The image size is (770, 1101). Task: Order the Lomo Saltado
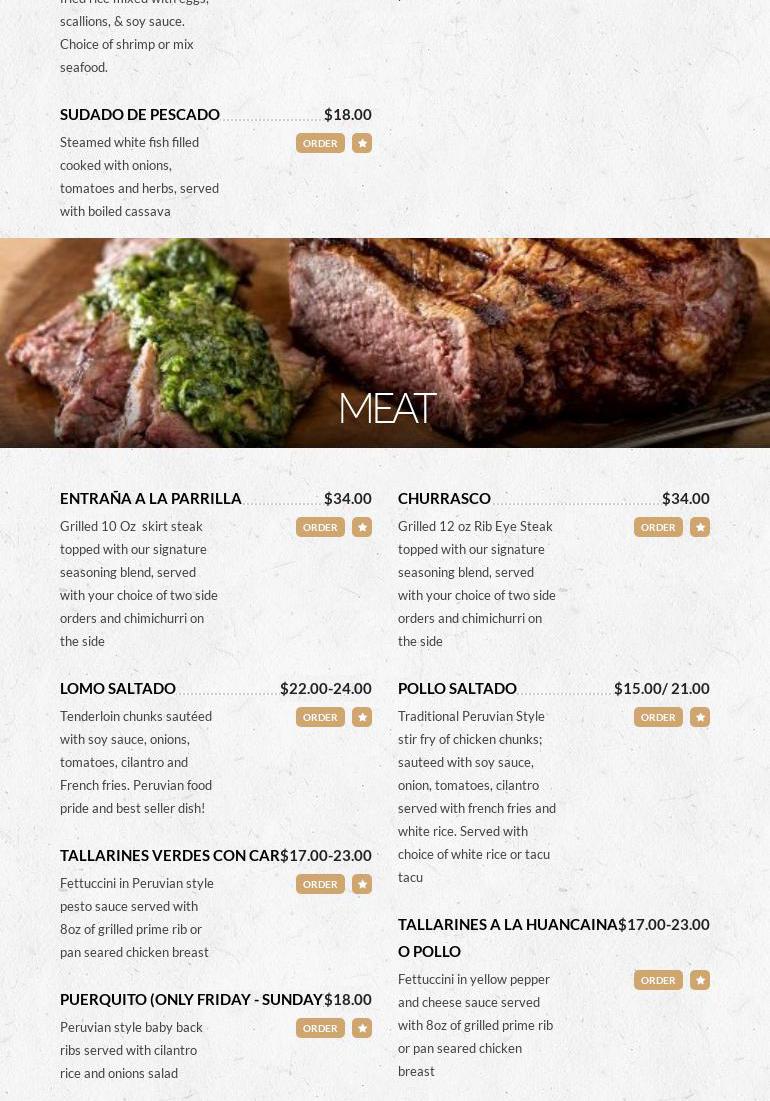coord(320,717)
